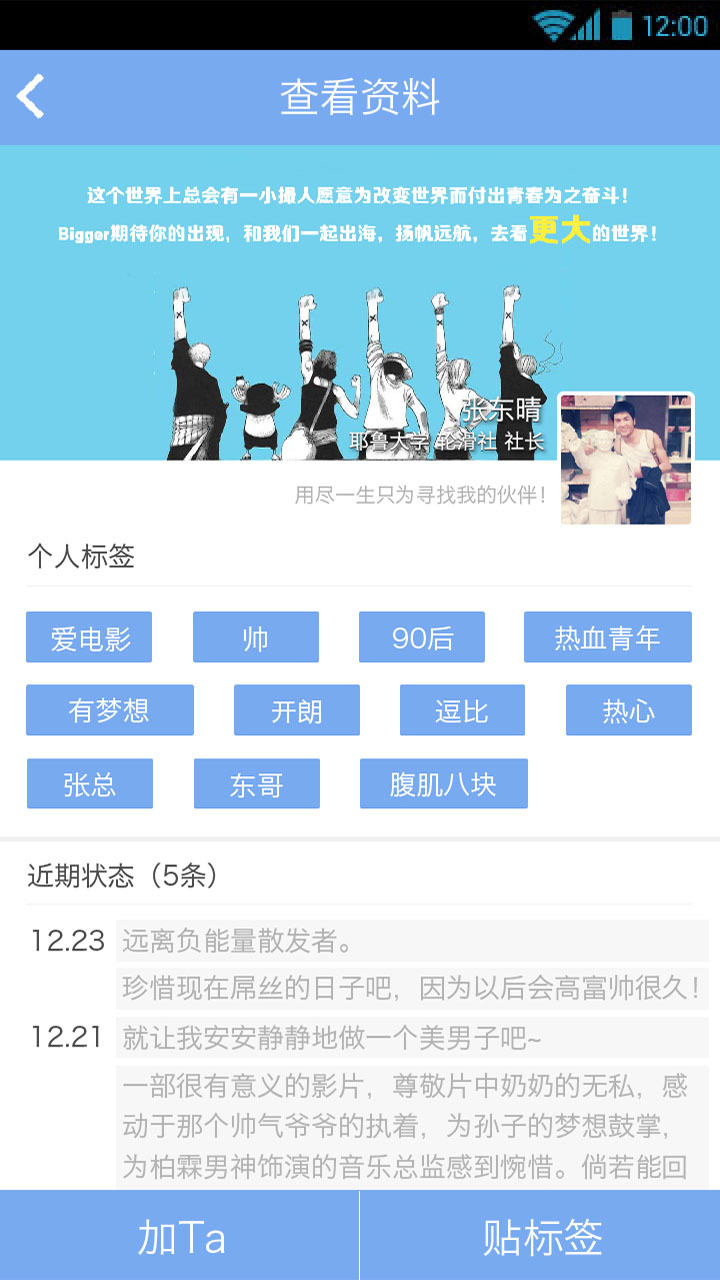Tap the 有梦想 tag
The width and height of the screenshot is (720, 1280).
tap(110, 710)
